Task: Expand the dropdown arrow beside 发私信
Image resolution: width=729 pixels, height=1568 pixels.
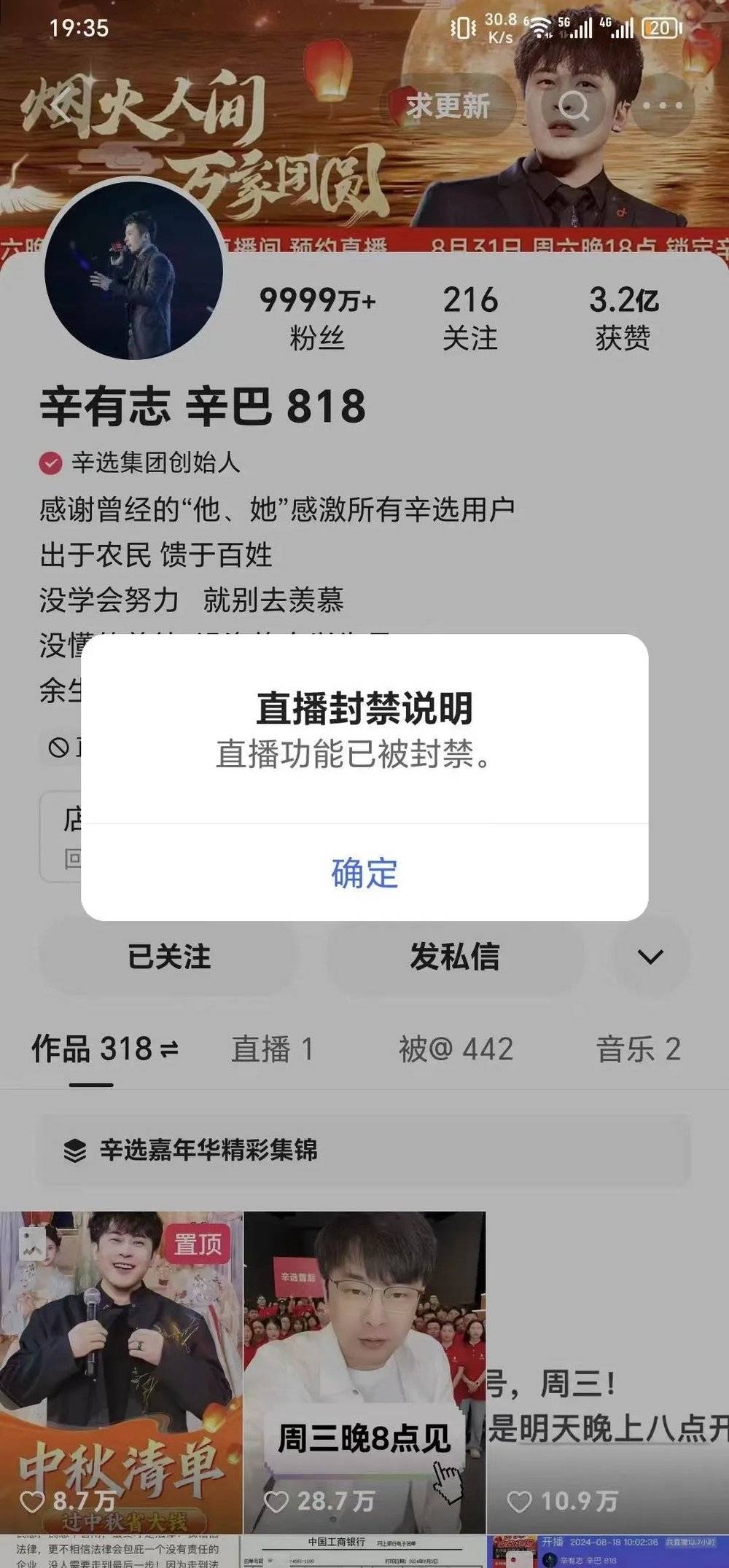Action: pyautogui.click(x=650, y=957)
